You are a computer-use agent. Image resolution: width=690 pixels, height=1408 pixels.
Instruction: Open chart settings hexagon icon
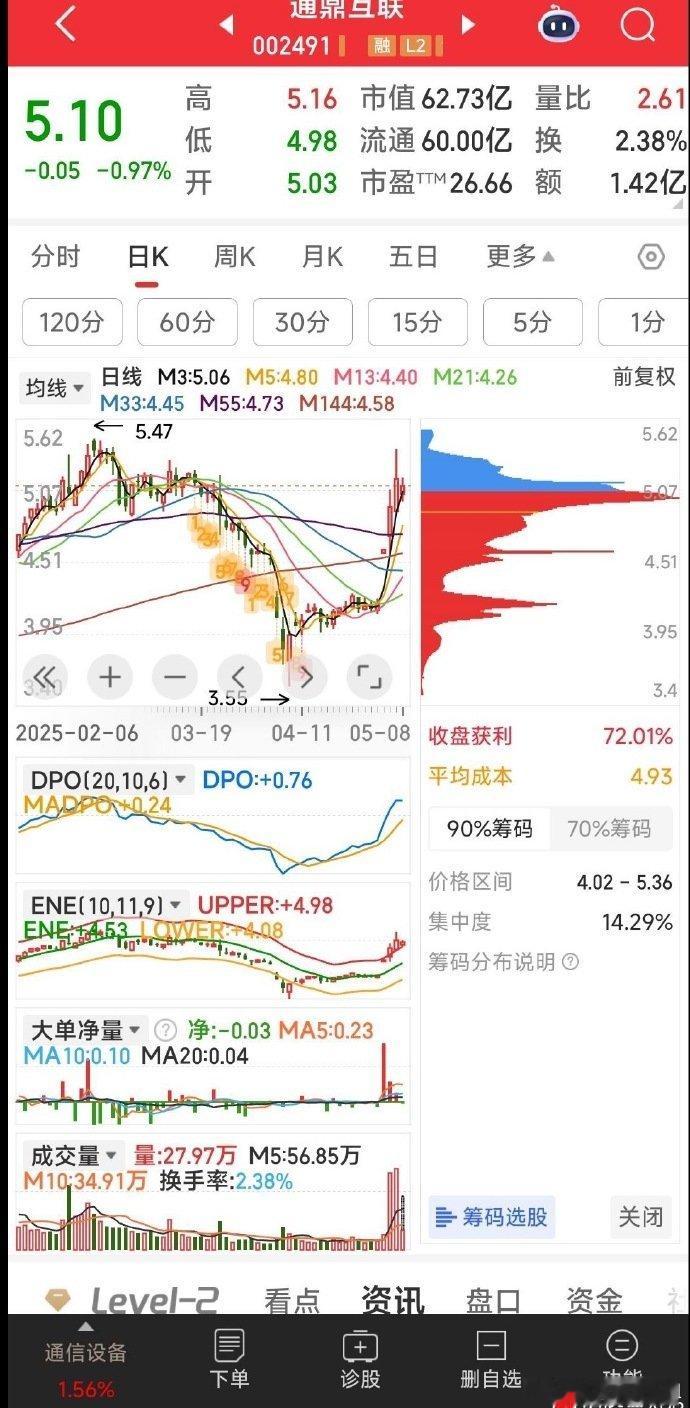[x=651, y=258]
